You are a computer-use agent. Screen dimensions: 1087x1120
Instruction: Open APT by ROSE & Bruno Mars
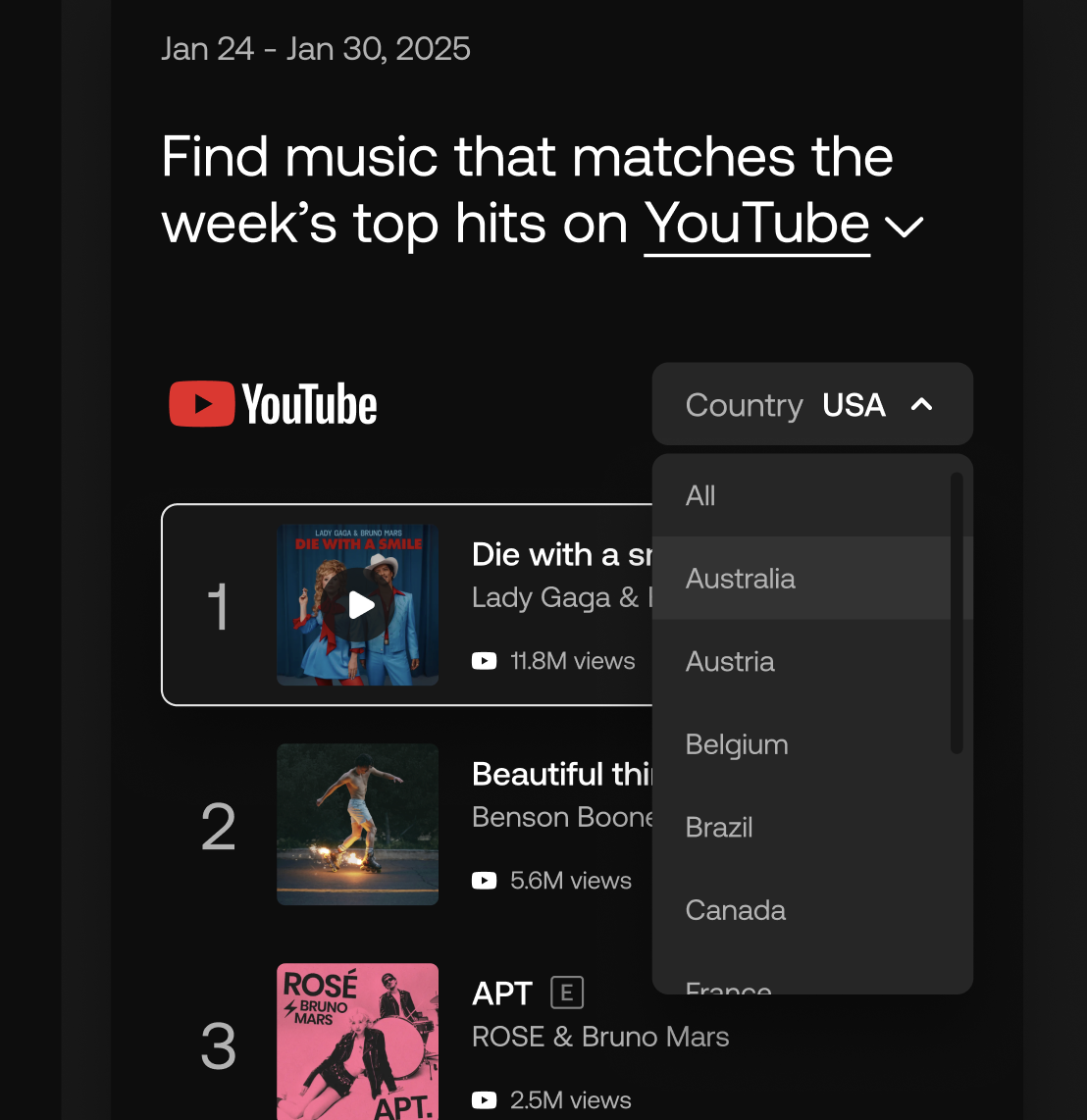coord(501,993)
